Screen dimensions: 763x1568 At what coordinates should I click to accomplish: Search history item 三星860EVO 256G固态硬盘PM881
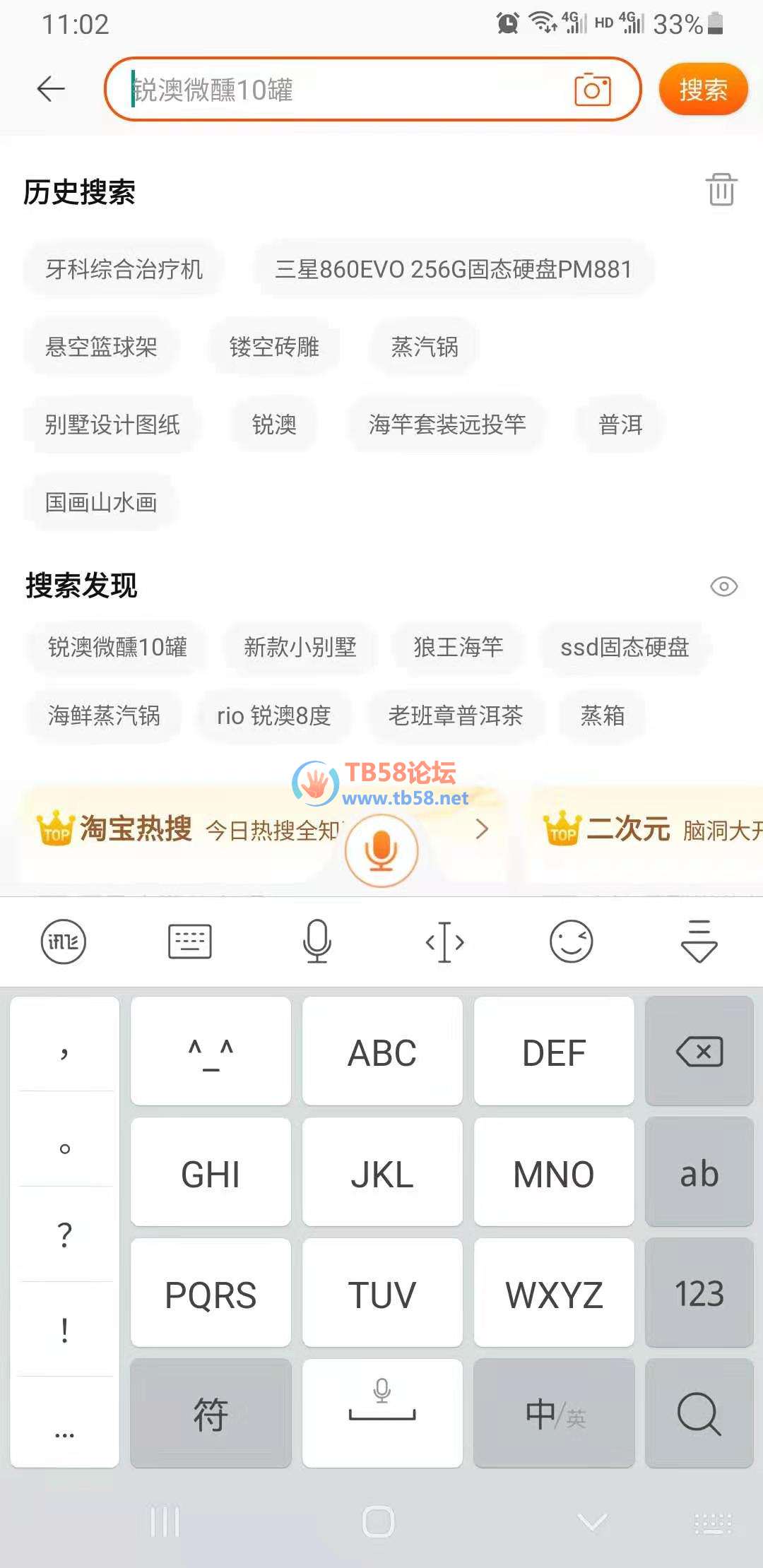tap(453, 269)
